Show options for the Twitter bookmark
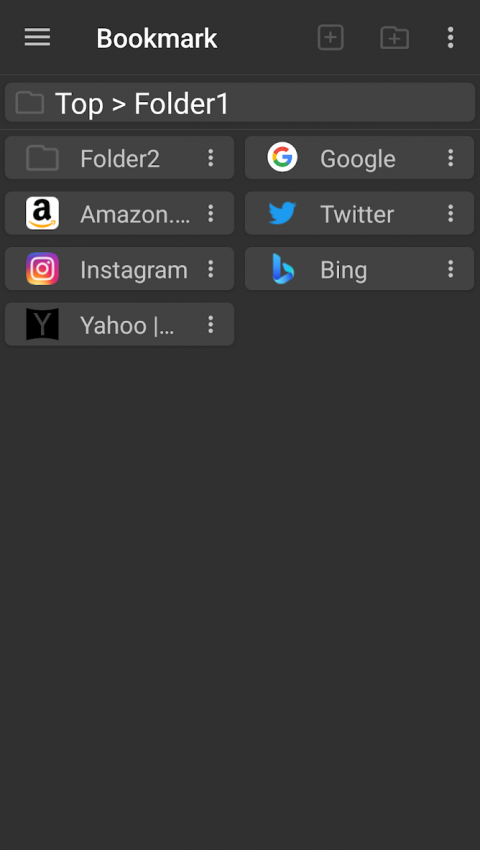 click(451, 213)
